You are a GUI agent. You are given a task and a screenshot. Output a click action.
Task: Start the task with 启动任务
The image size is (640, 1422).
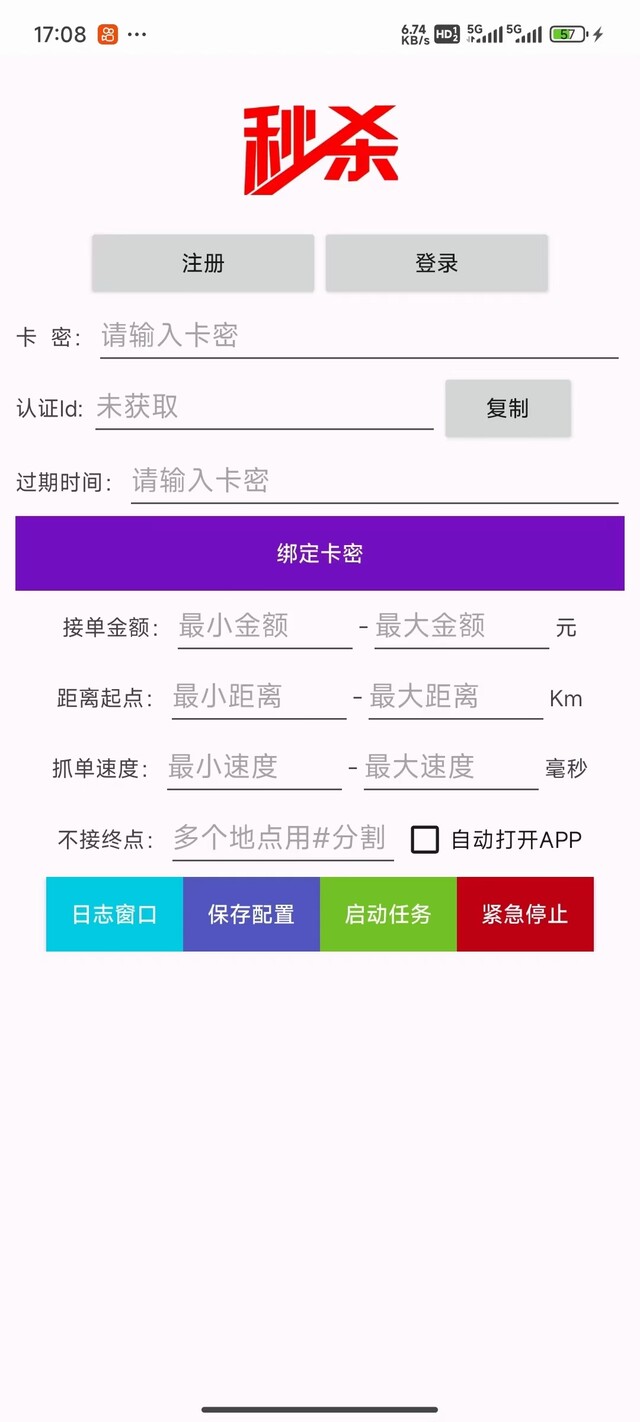(x=388, y=914)
